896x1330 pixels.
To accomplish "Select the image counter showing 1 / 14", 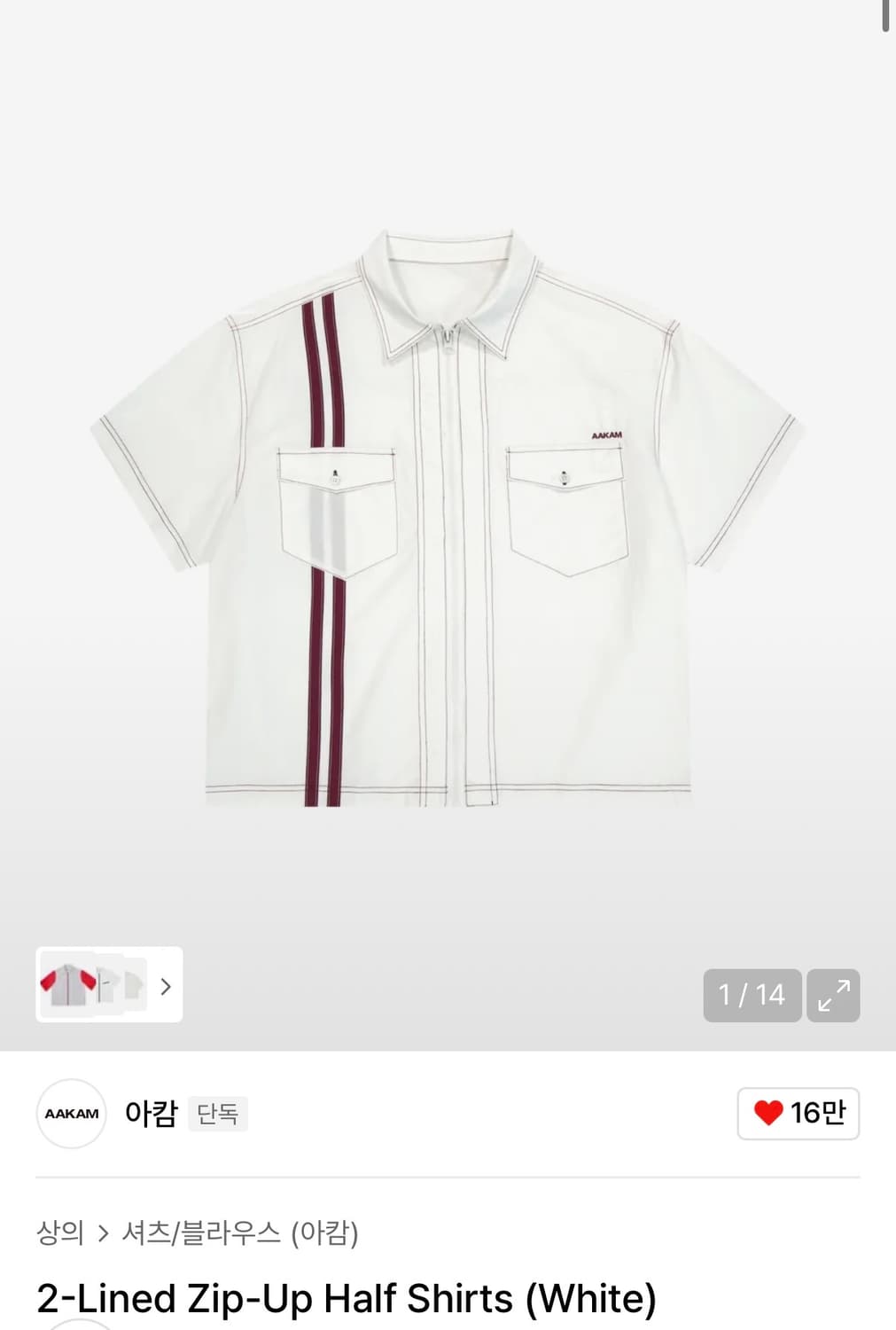I will [x=752, y=995].
